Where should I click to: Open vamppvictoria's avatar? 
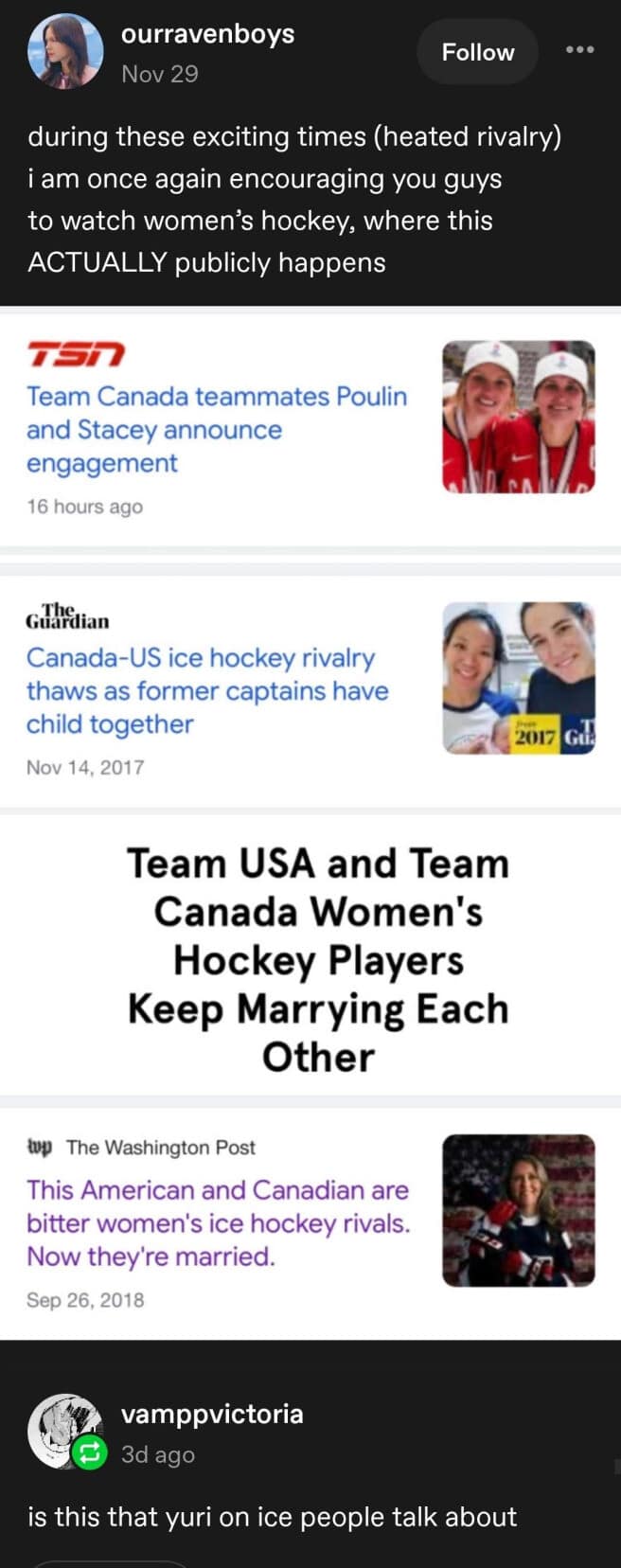(64, 1431)
